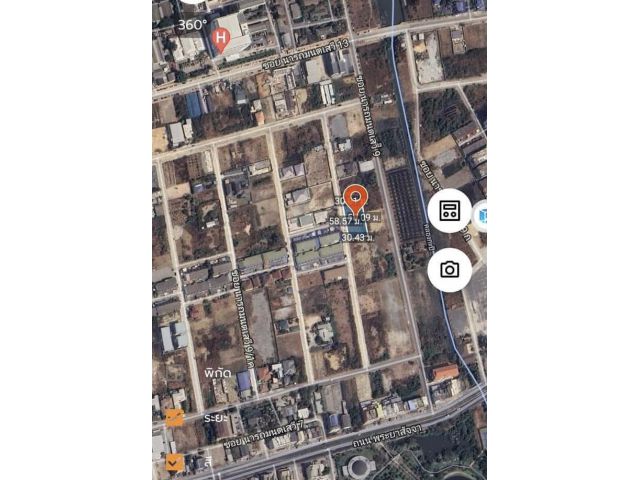This screenshot has width=640, height=480.
Task: Tap the camera button
Action: (x=450, y=269)
